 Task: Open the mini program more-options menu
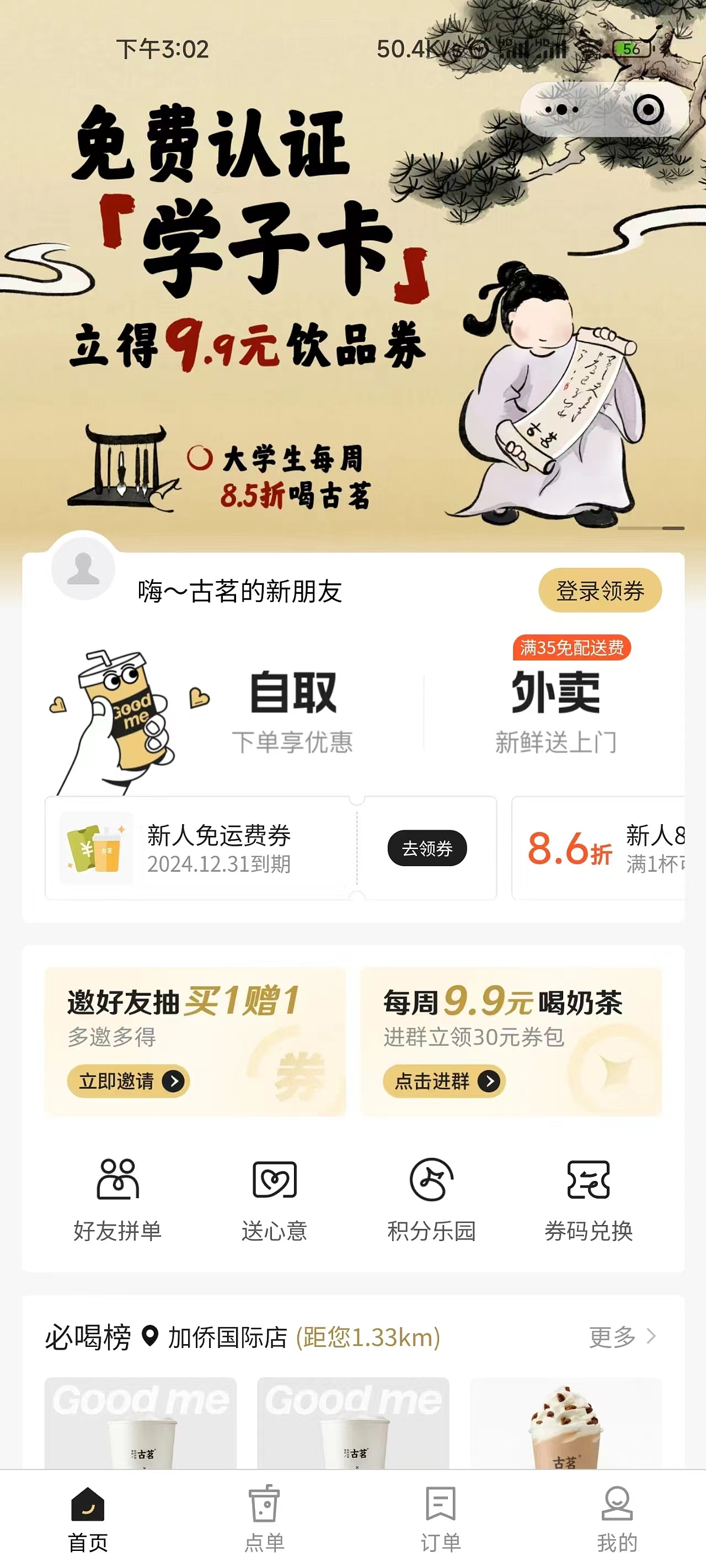tap(561, 110)
